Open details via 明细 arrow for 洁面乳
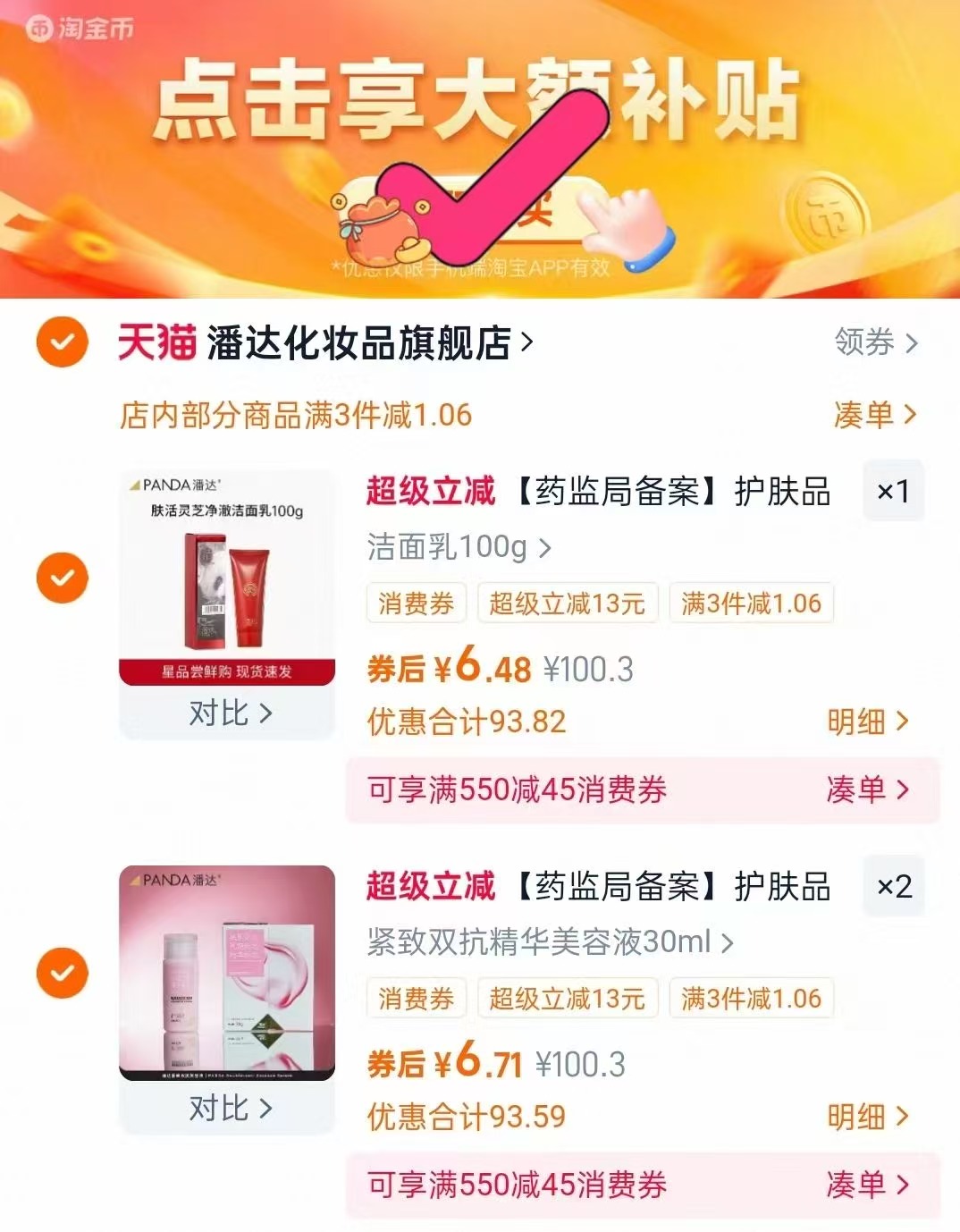Image resolution: width=960 pixels, height=1232 pixels. pos(865,722)
